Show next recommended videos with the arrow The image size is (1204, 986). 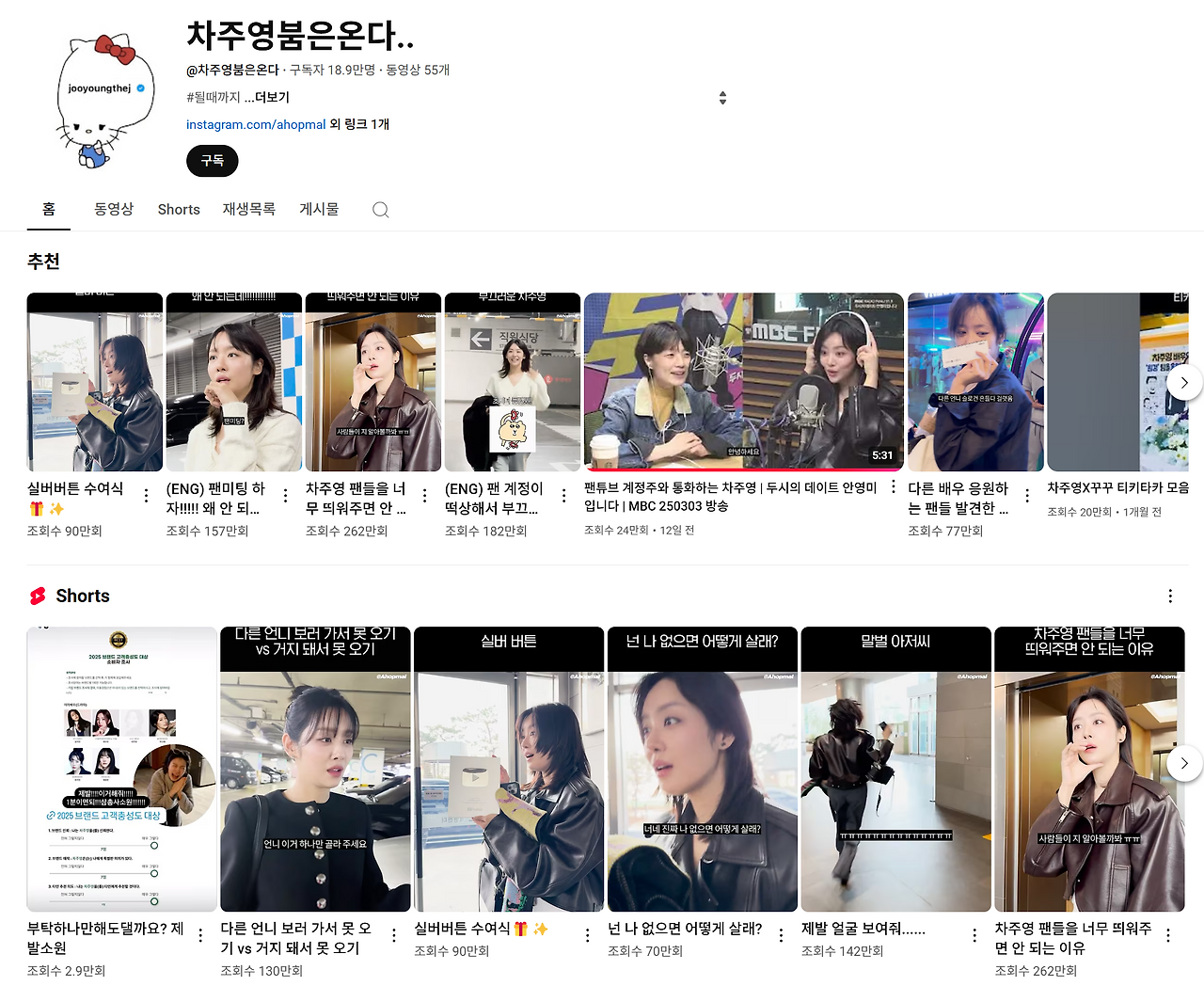point(1184,382)
